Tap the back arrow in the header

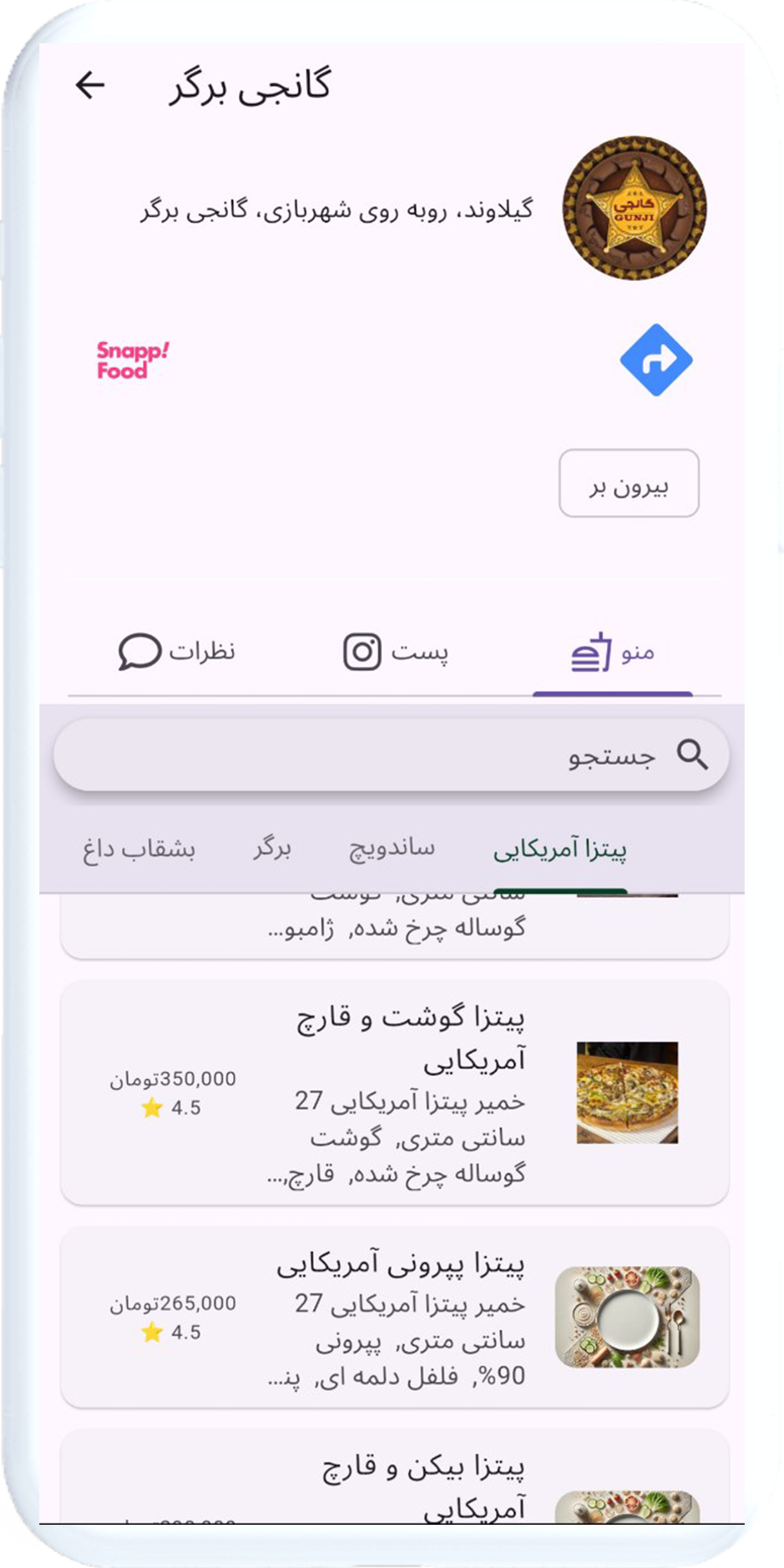(x=90, y=86)
